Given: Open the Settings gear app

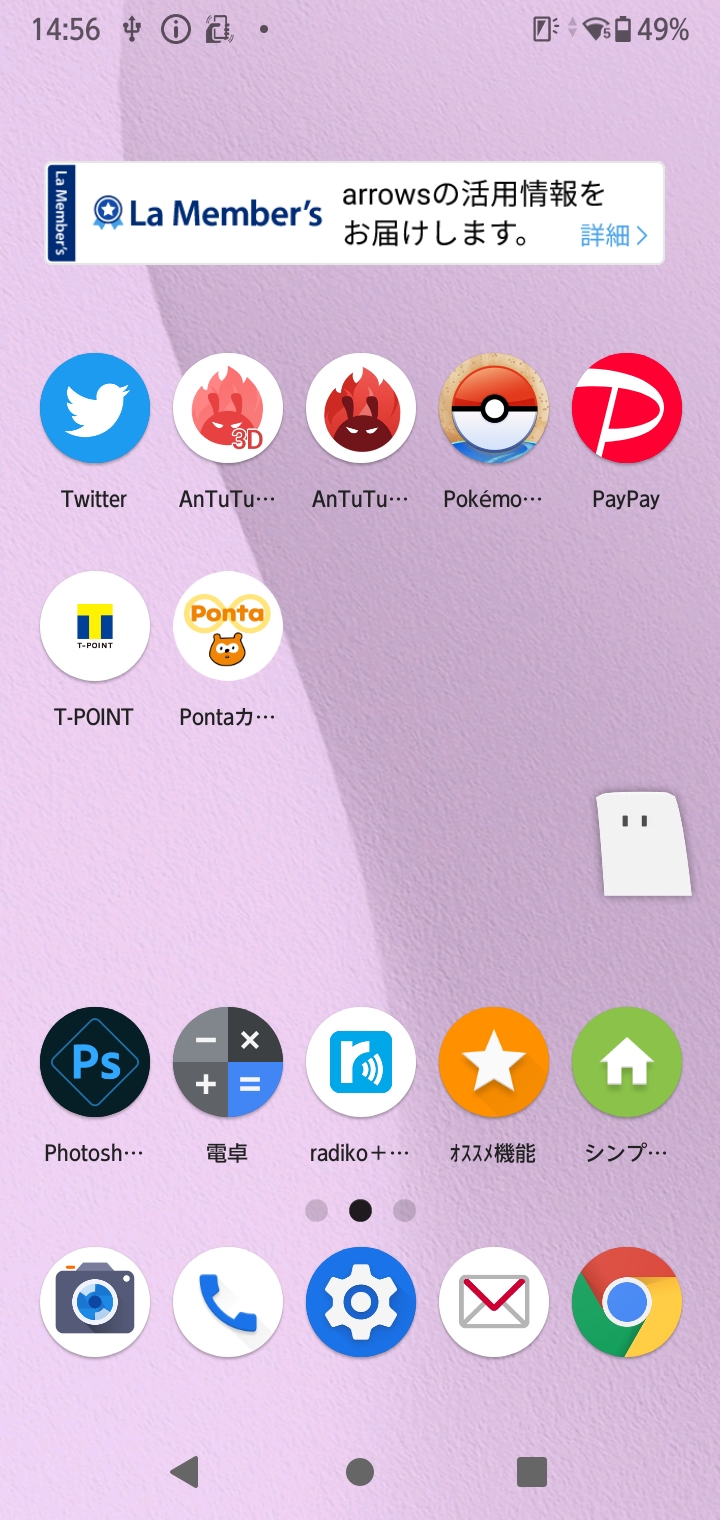Looking at the screenshot, I should click(x=361, y=1302).
